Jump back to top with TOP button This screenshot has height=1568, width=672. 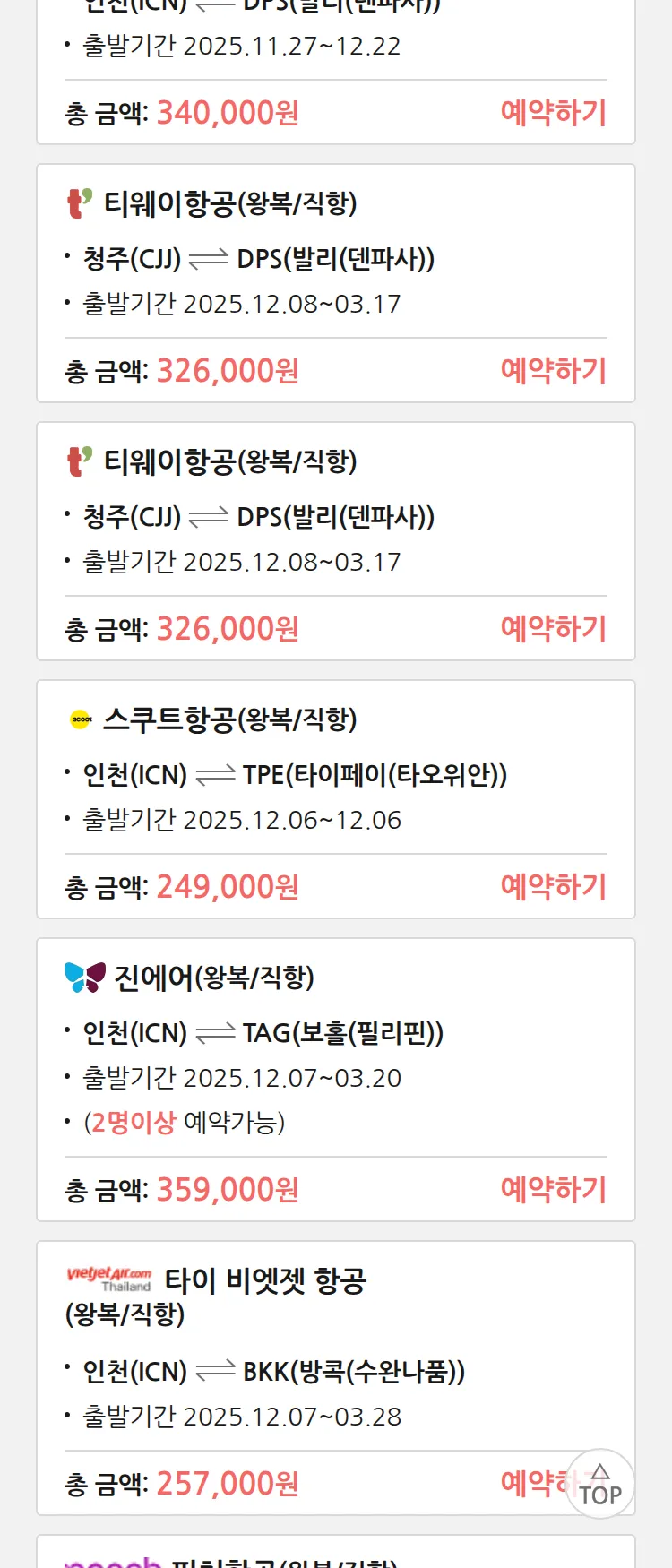(600, 1485)
